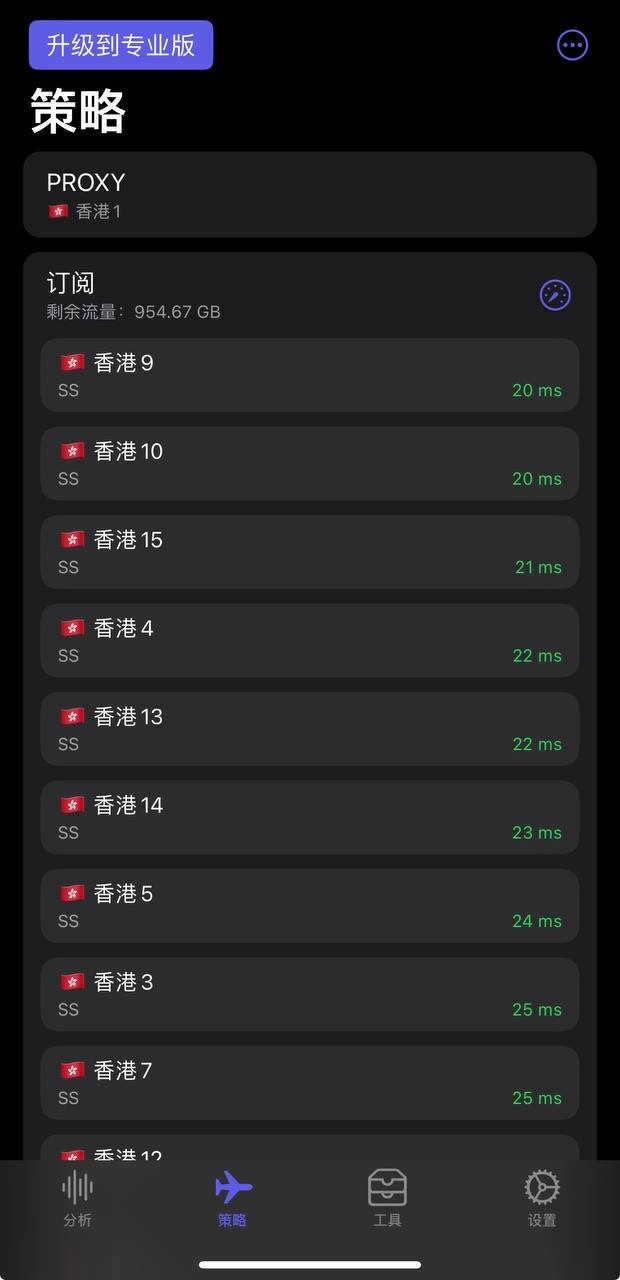Image resolution: width=620 pixels, height=1280 pixels.
Task: Pick the 香港 13 node
Action: [310, 729]
